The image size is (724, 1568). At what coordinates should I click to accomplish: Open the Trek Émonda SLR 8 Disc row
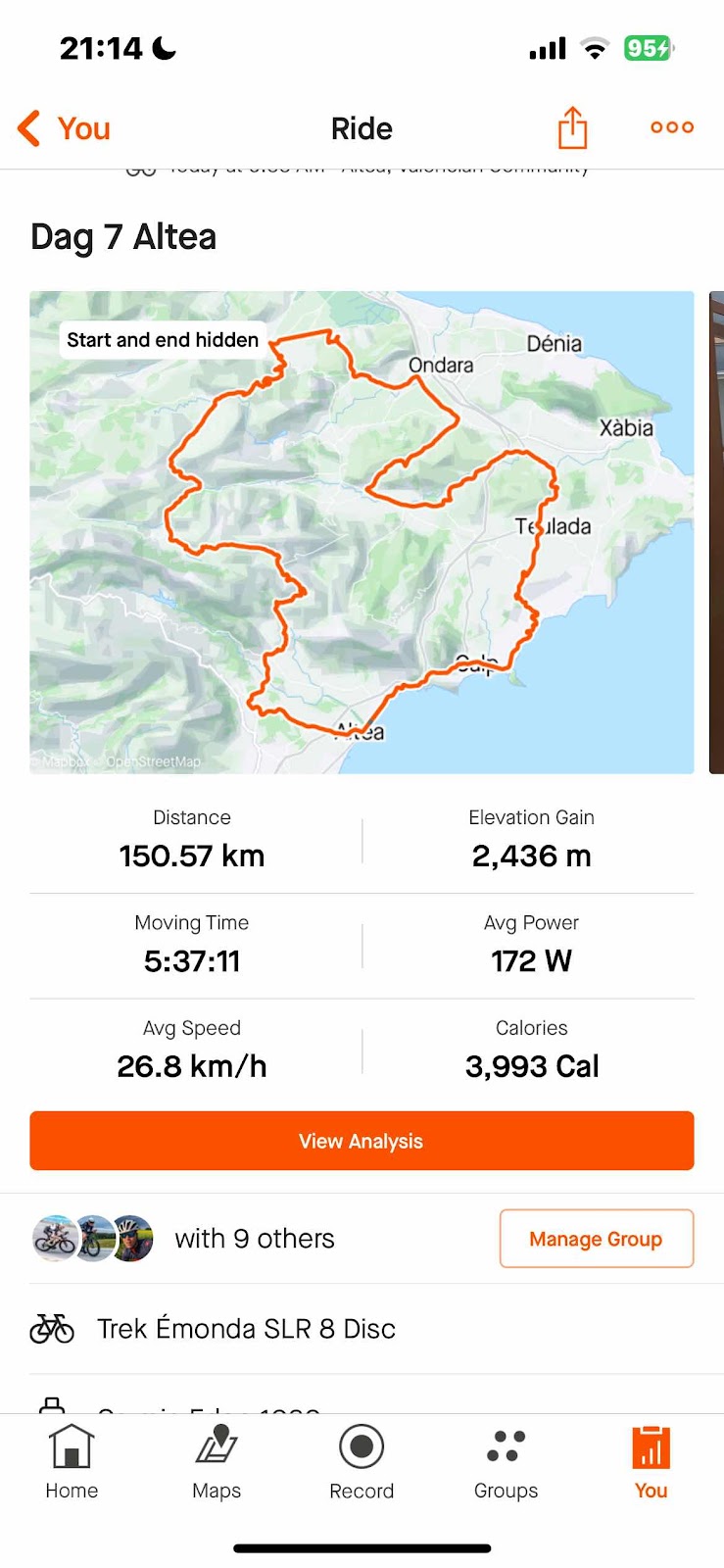tap(245, 1329)
